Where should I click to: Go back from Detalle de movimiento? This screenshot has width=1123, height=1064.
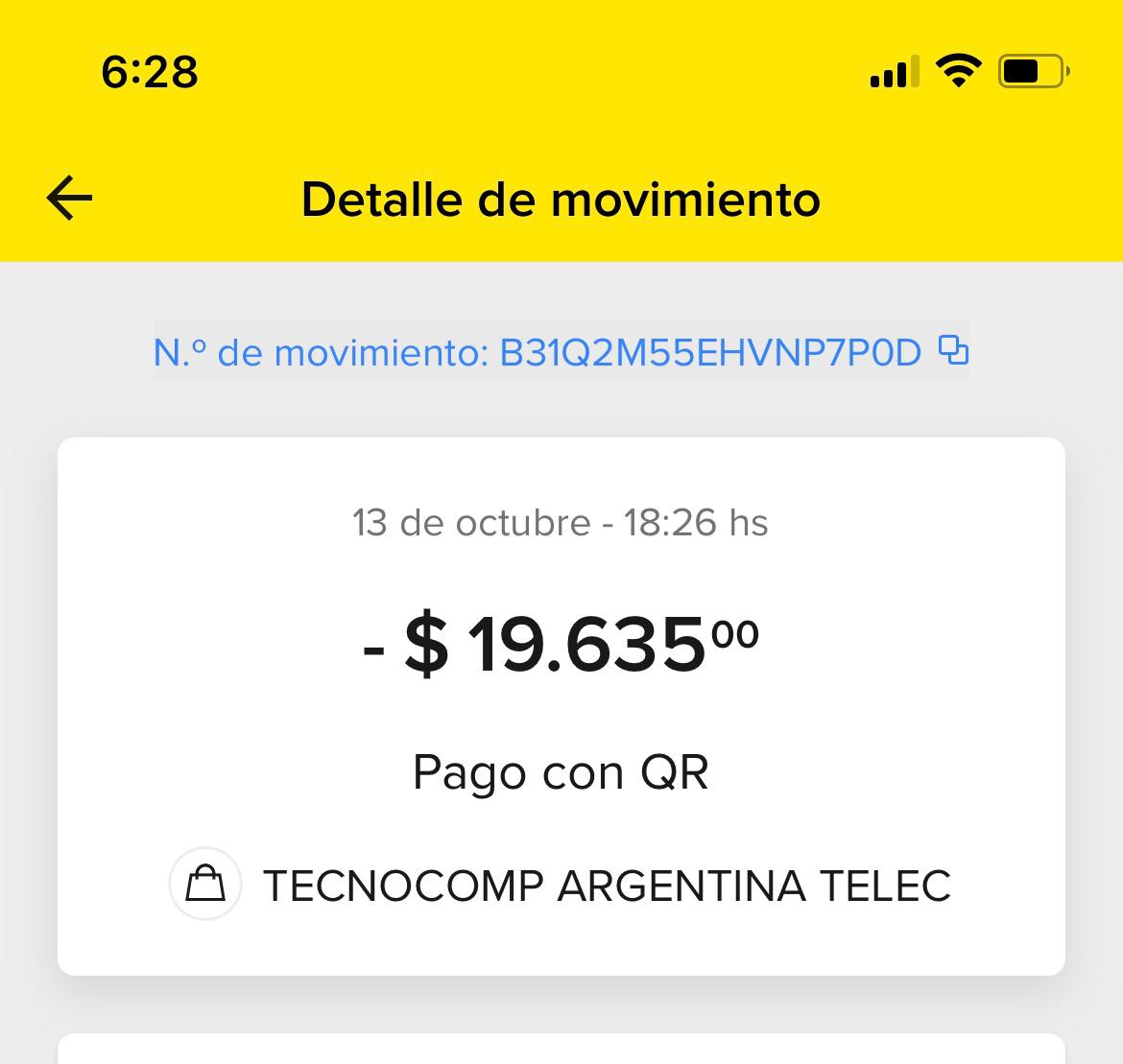coord(70,199)
